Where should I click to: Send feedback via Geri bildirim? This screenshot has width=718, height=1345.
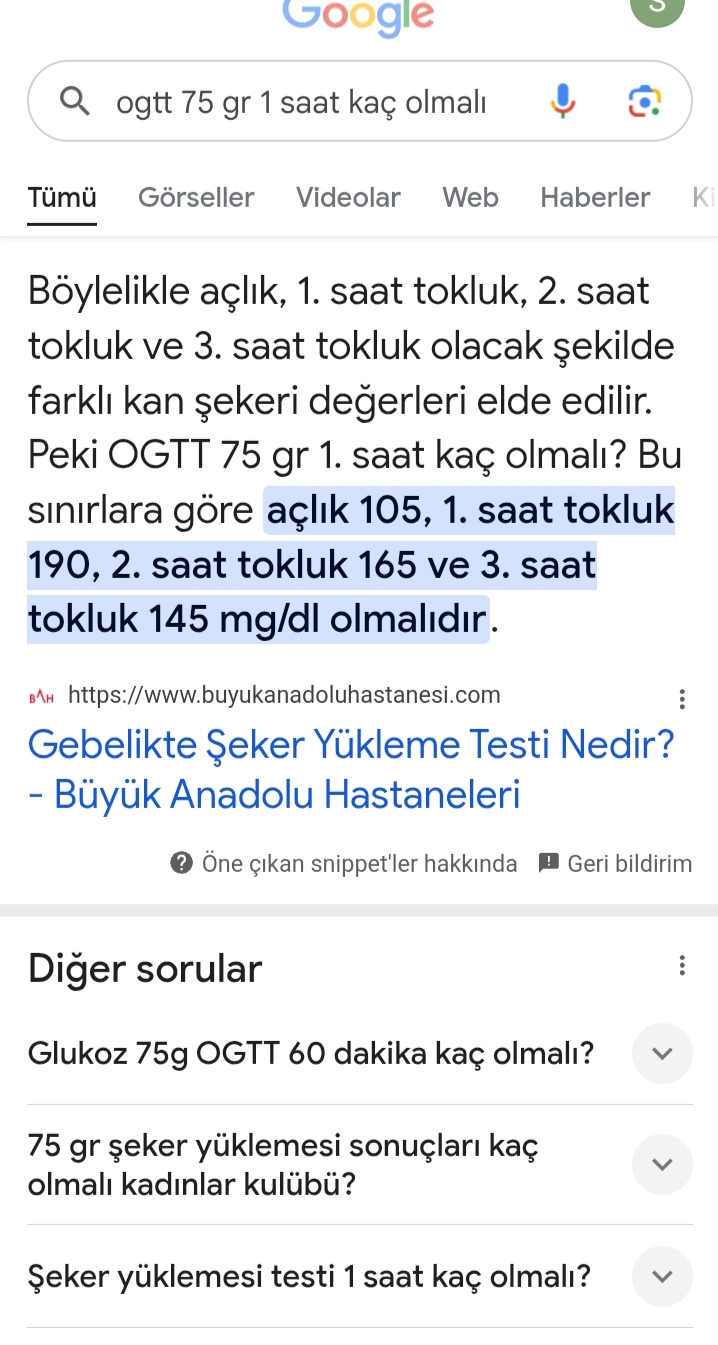[x=615, y=863]
